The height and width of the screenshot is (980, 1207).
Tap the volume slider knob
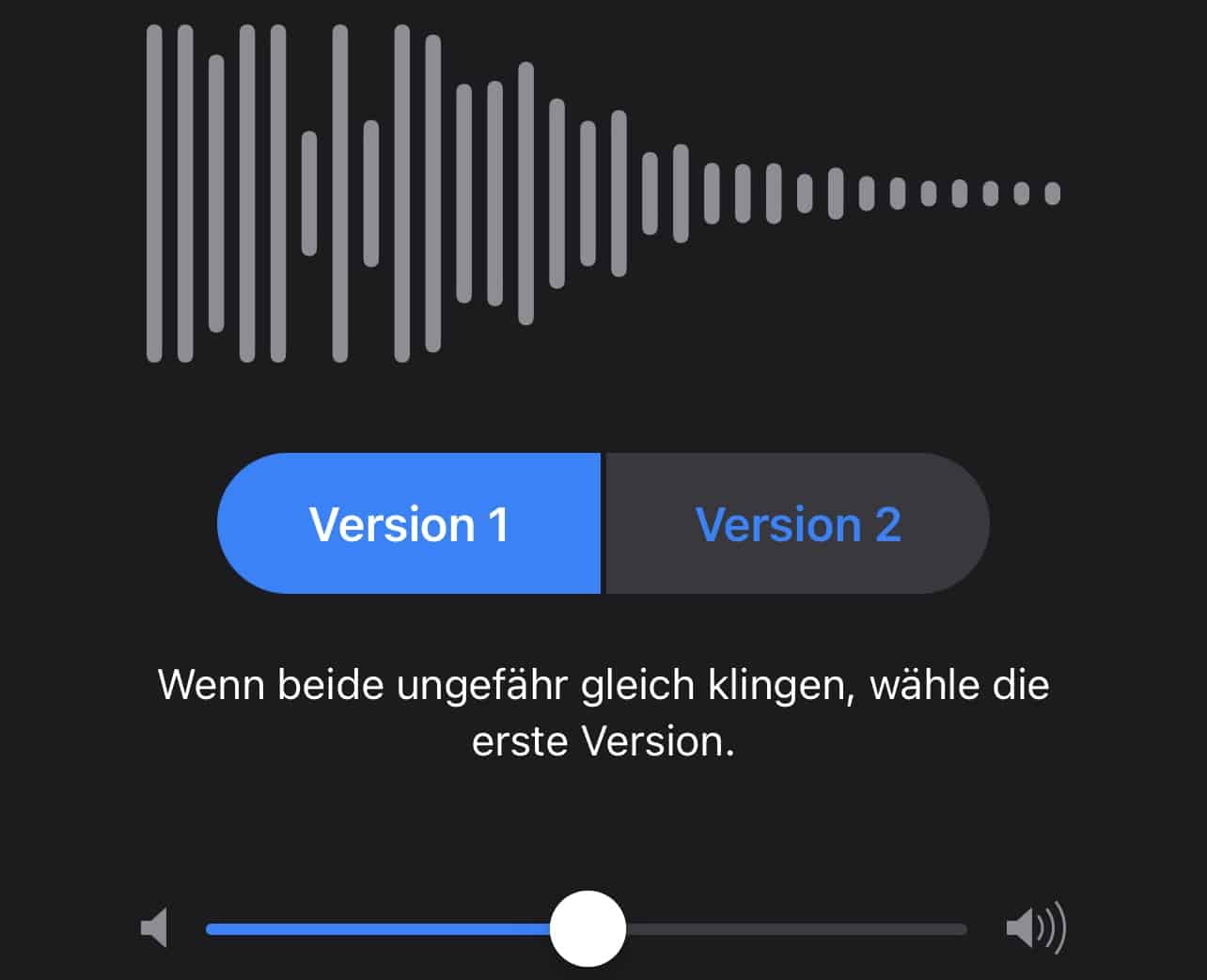[x=588, y=928]
